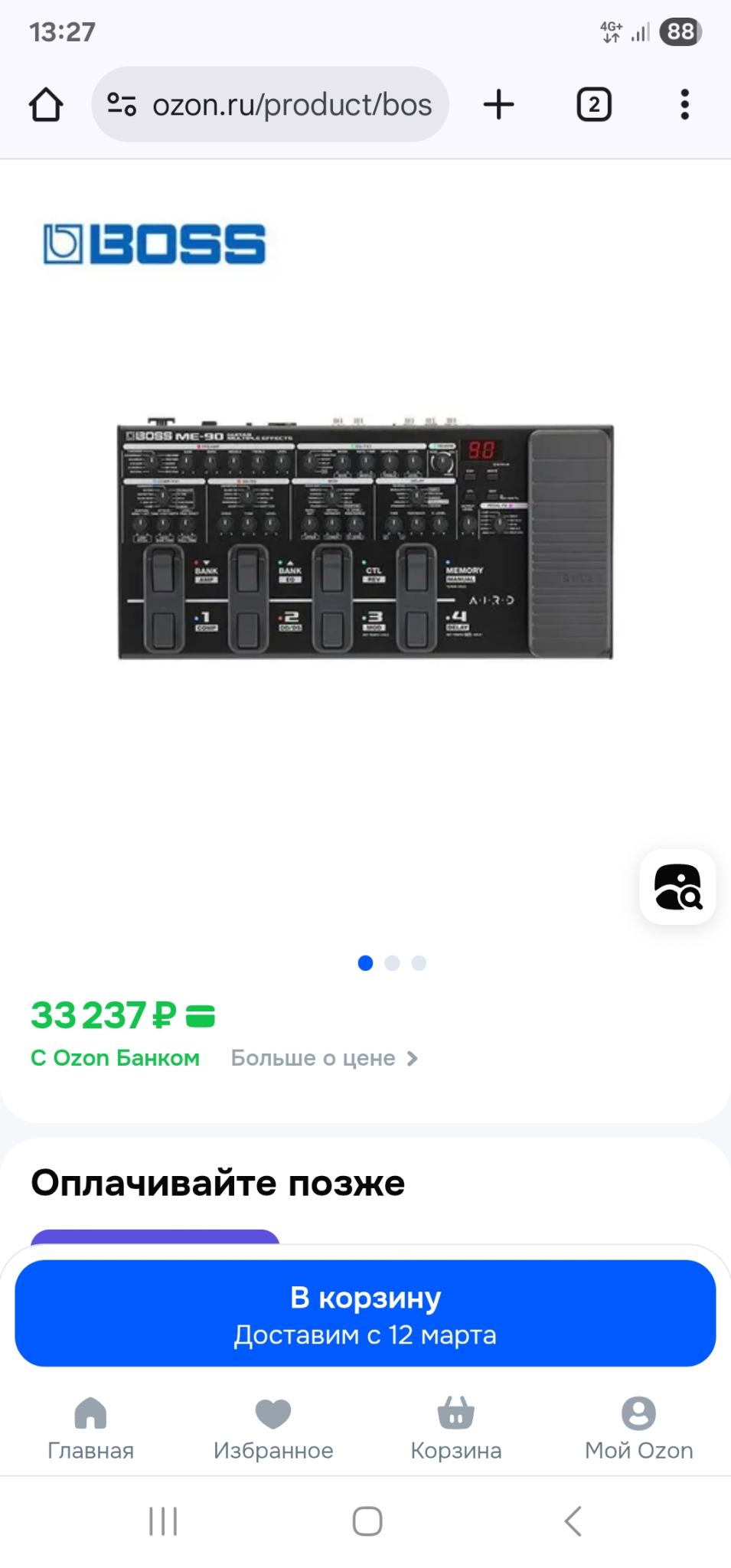This screenshot has width=731, height=1568.
Task: Show recent apps from the navigation bar
Action: pyautogui.click(x=163, y=1521)
